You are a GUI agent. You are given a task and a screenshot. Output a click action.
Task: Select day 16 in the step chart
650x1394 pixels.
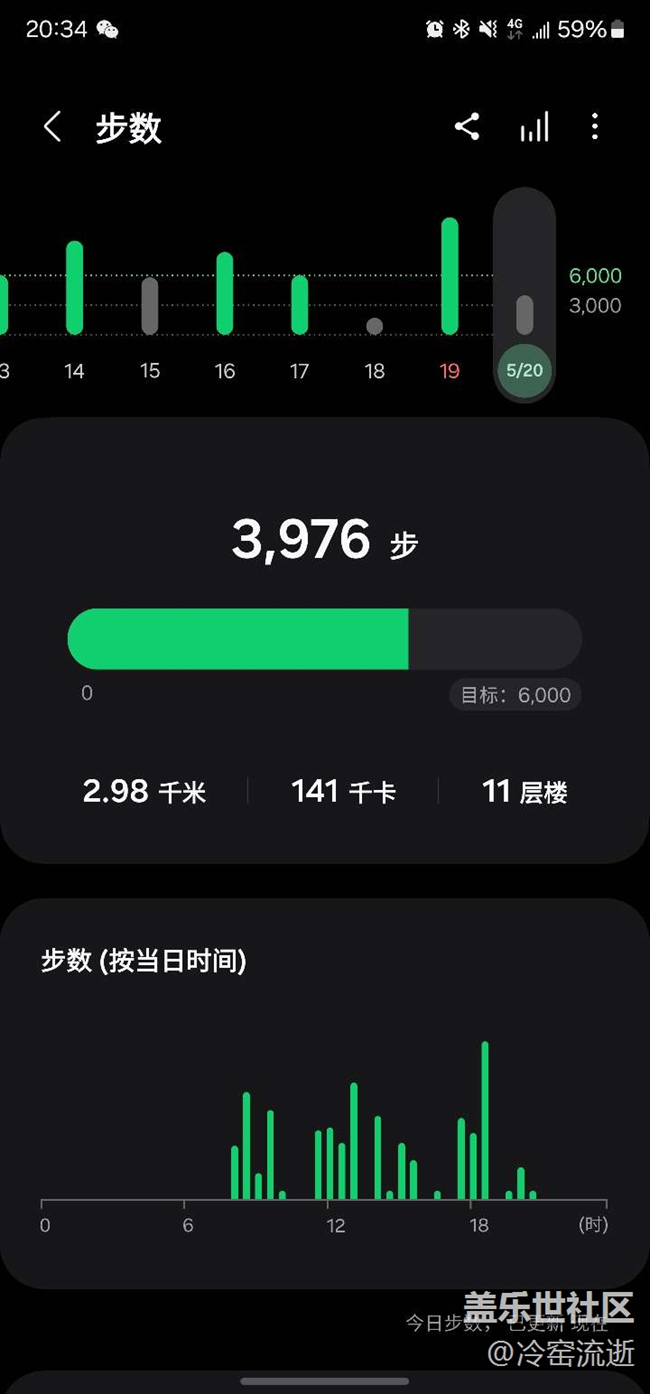tap(225, 305)
